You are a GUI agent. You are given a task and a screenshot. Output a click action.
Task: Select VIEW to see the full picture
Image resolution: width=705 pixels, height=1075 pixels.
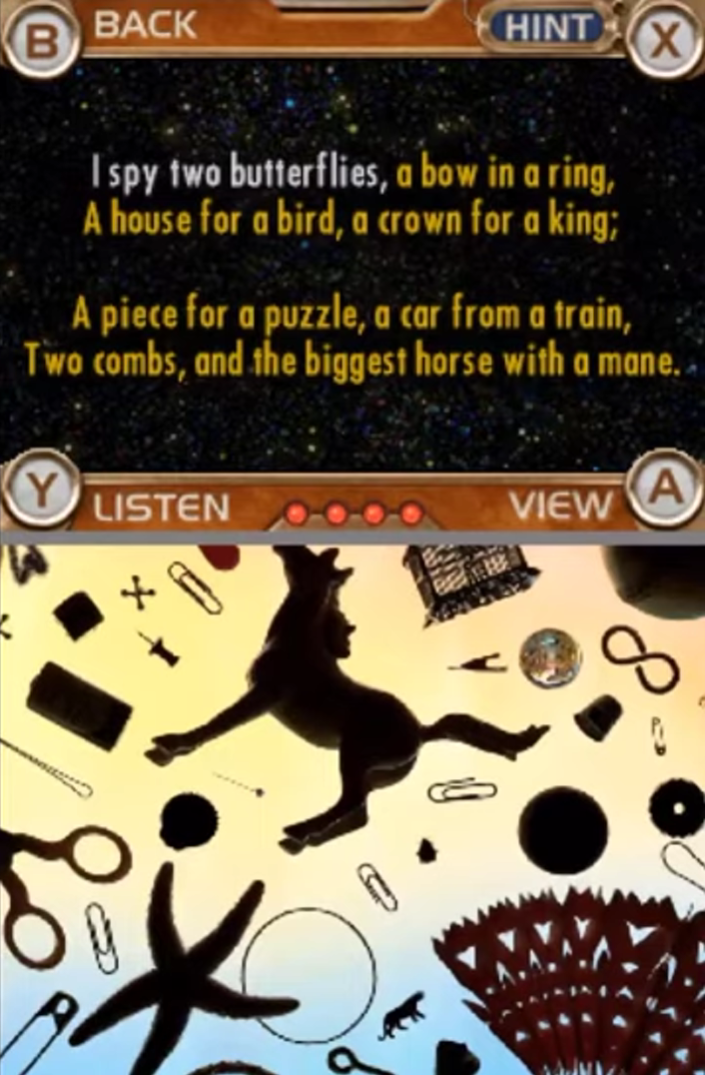561,507
